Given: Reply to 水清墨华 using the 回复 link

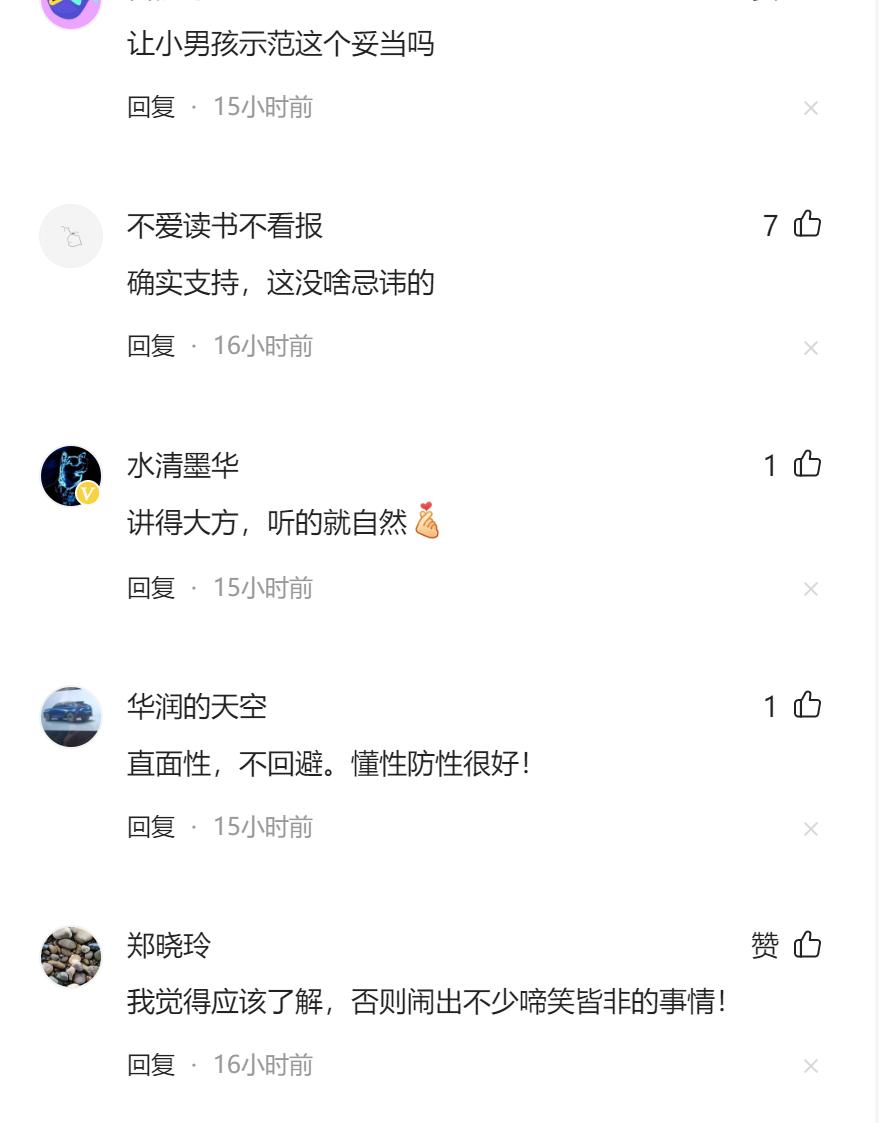Looking at the screenshot, I should [x=154, y=588].
